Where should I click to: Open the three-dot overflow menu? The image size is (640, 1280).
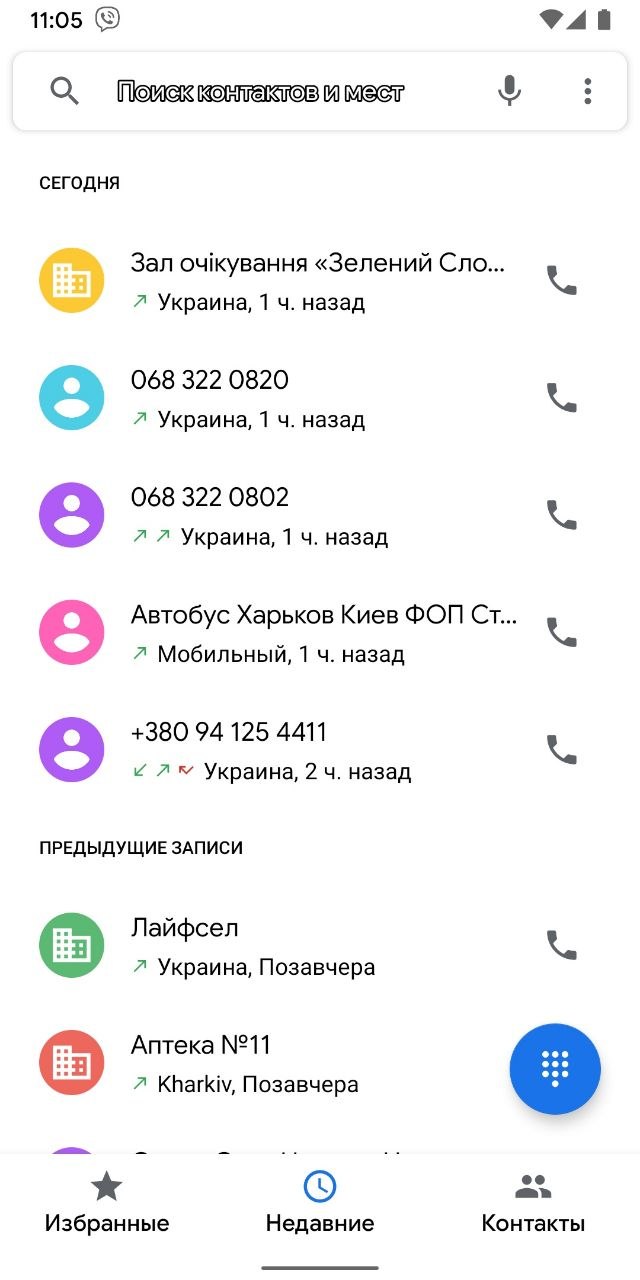(587, 91)
